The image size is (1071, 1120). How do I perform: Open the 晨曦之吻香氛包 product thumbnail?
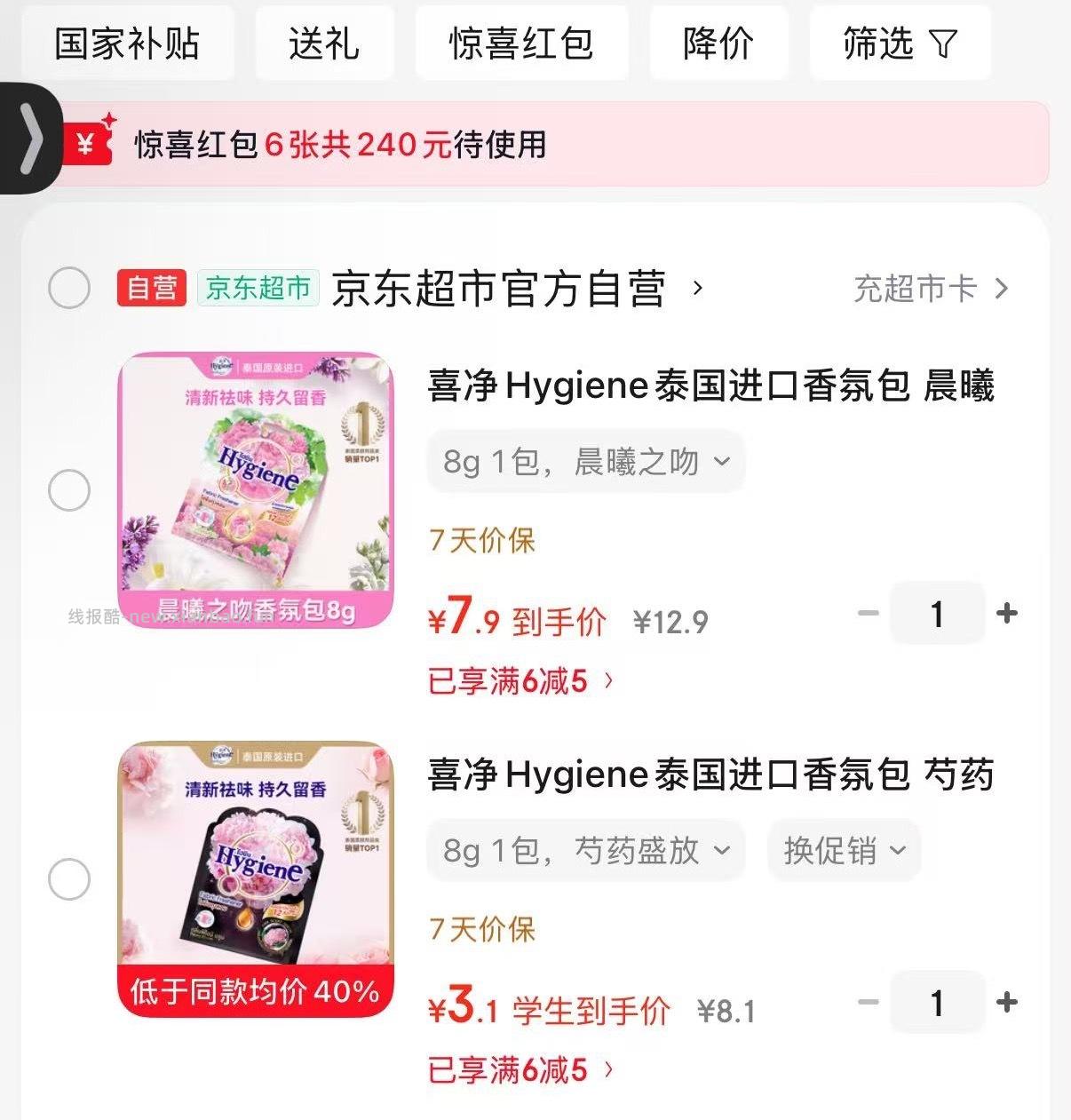256,489
